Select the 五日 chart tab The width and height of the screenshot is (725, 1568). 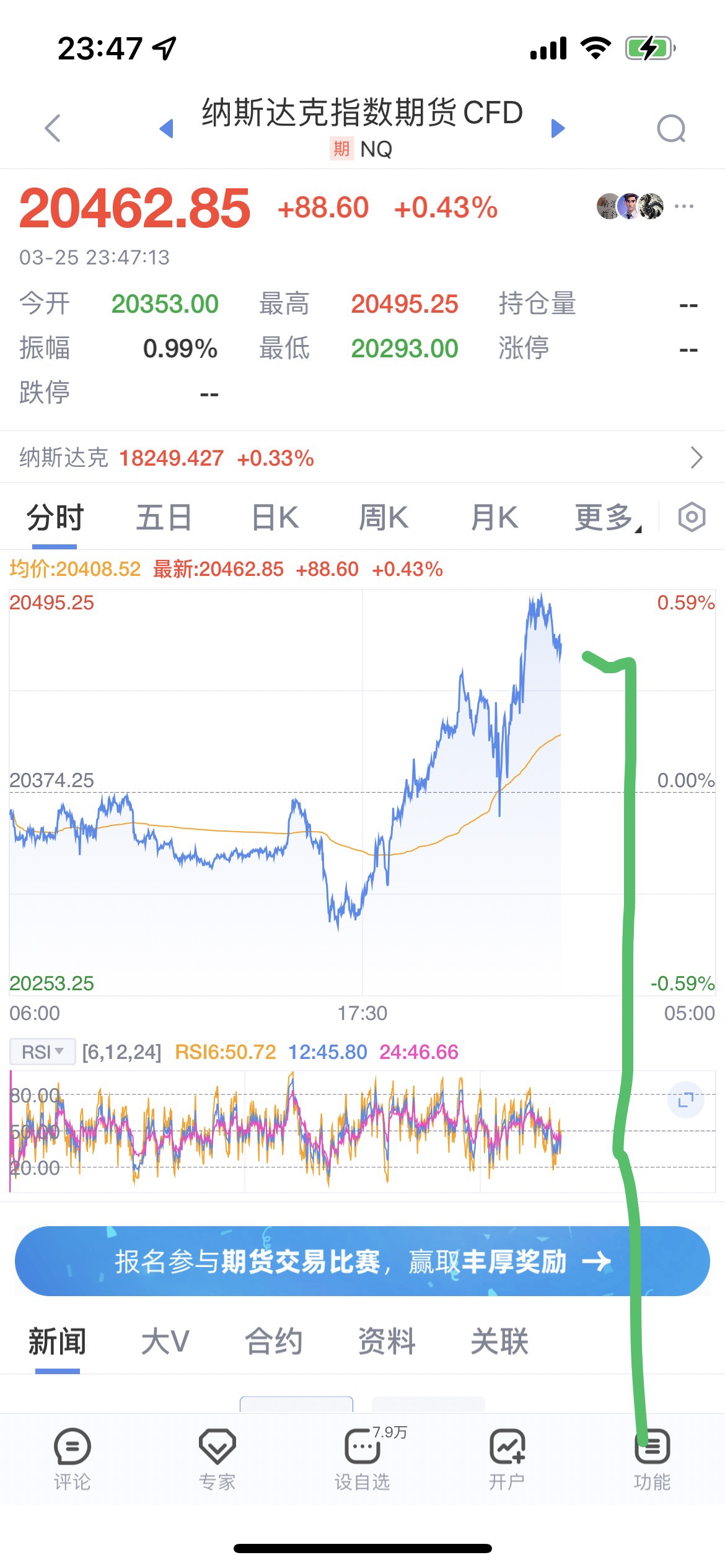(x=164, y=517)
